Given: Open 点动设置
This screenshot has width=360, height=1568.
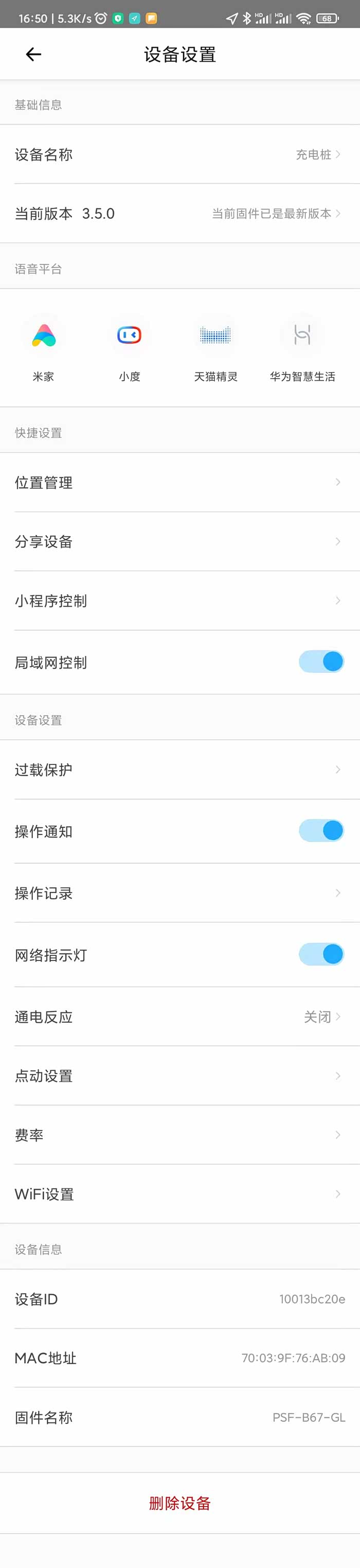Looking at the screenshot, I should point(180,1076).
